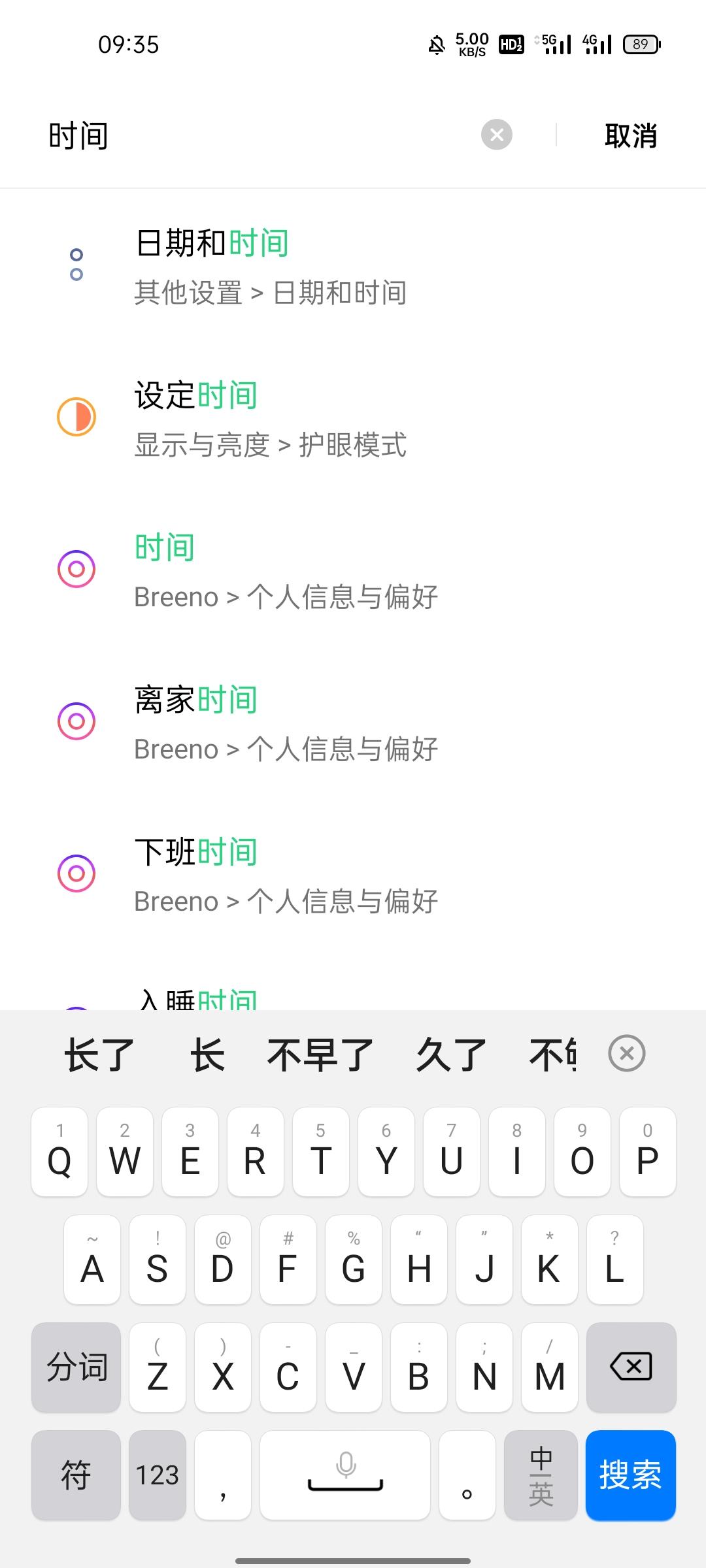
Task: Switch to the 123 number keyboard
Action: (158, 1475)
